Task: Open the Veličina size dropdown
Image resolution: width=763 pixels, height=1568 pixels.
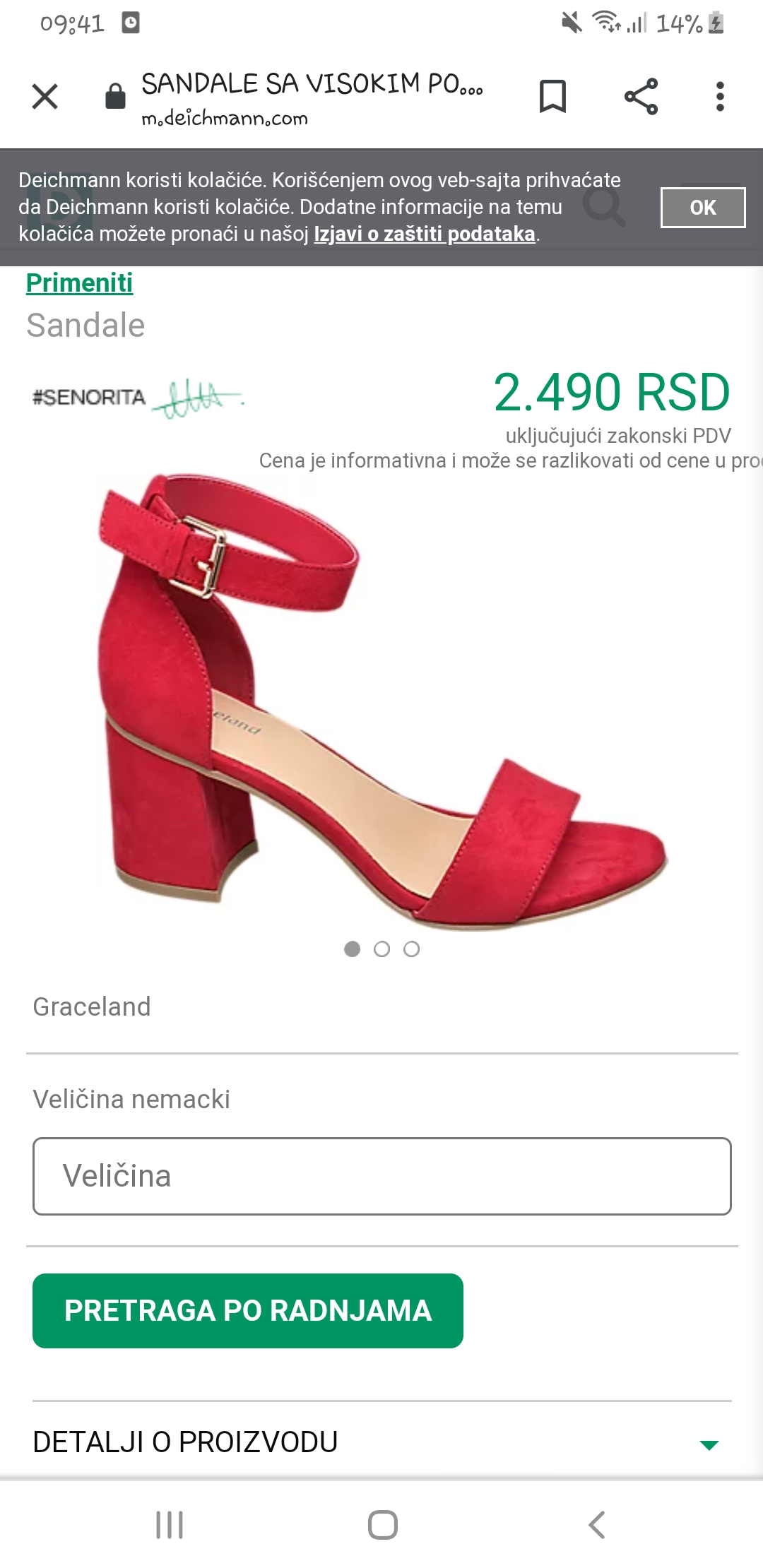Action: pos(381,1176)
